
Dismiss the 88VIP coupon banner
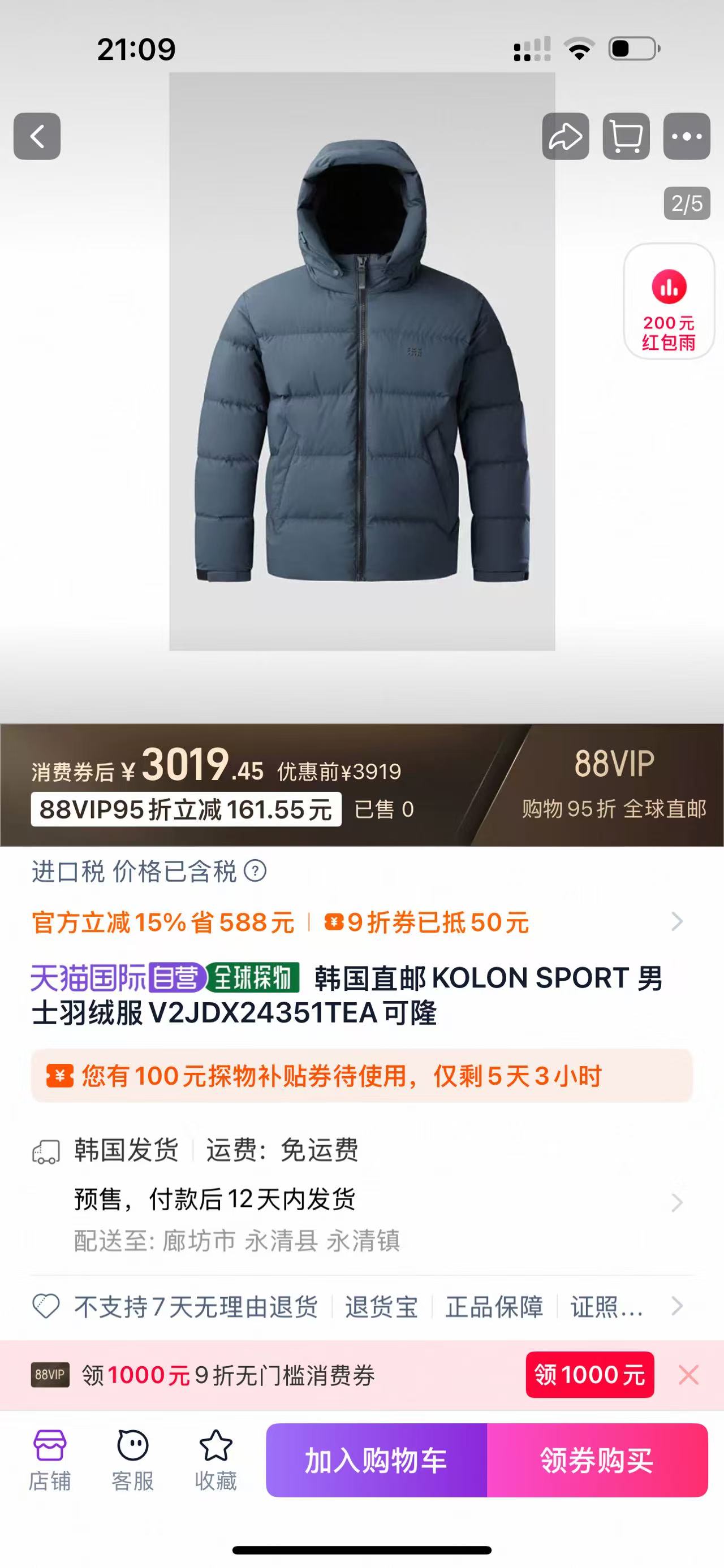(x=689, y=1375)
